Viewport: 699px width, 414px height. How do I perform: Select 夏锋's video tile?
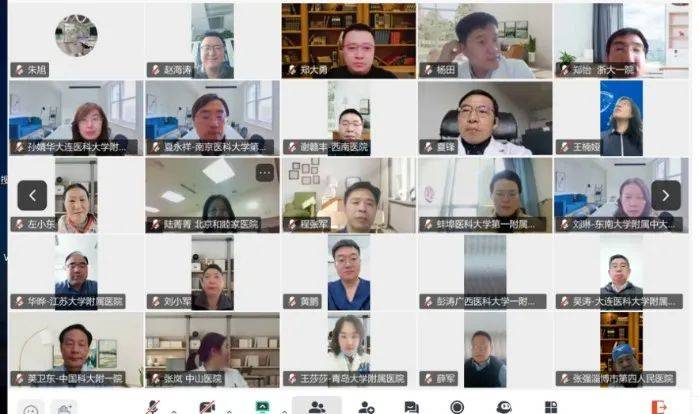click(x=484, y=117)
